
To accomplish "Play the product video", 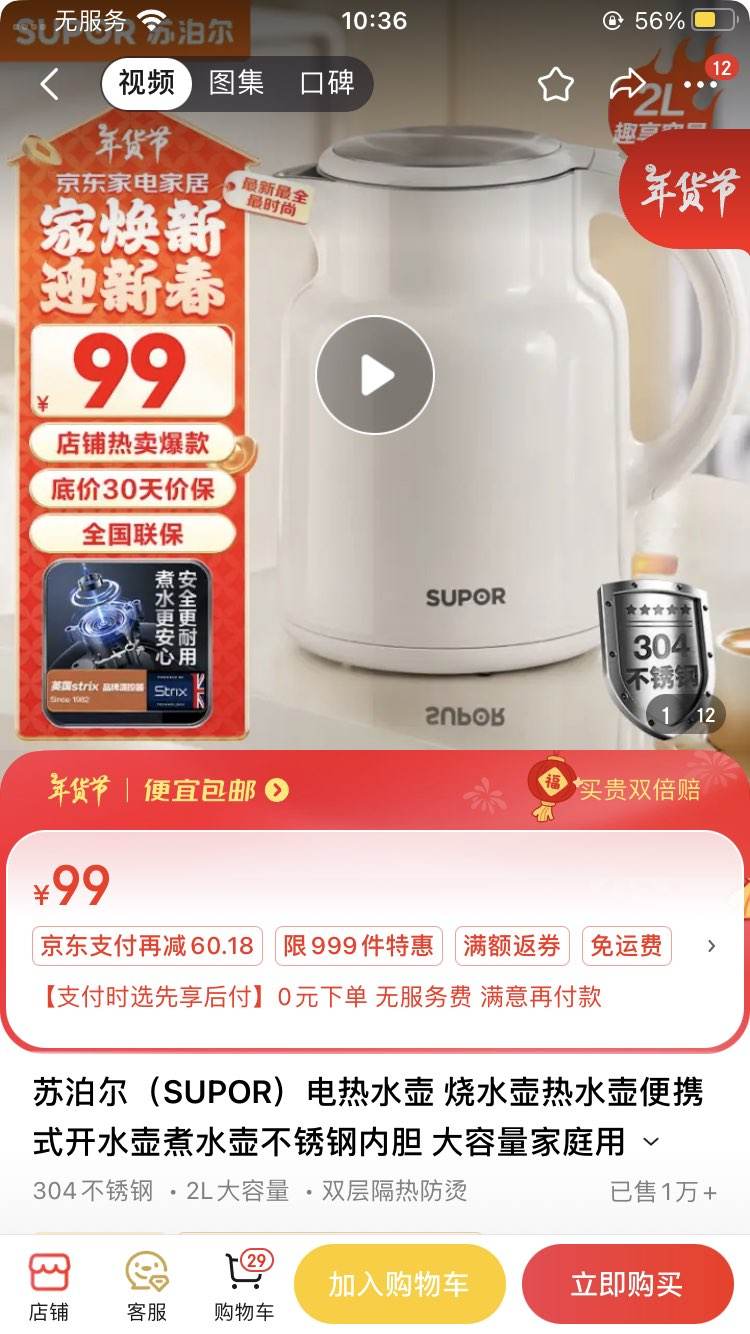I will coord(375,373).
